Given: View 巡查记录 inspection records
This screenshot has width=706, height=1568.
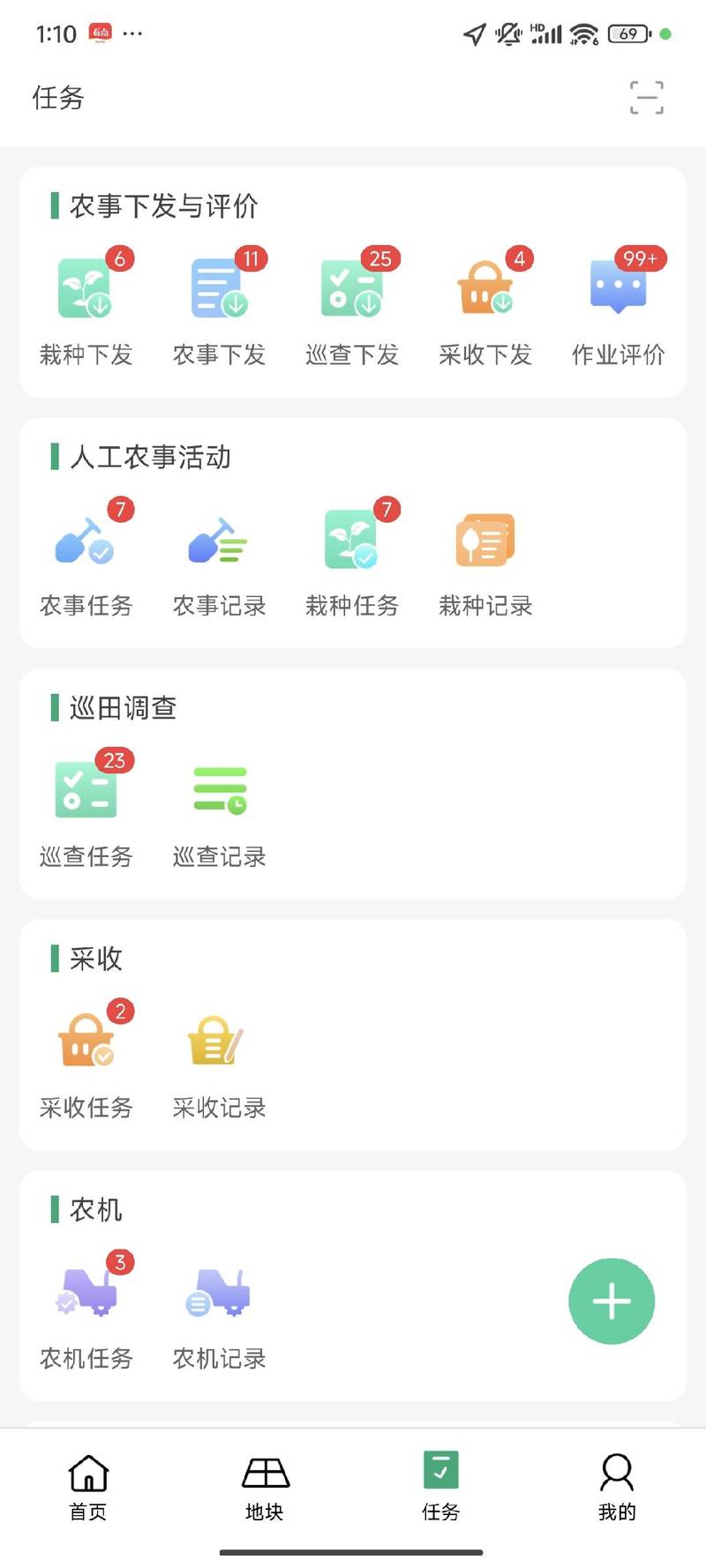Looking at the screenshot, I should coord(219,808).
